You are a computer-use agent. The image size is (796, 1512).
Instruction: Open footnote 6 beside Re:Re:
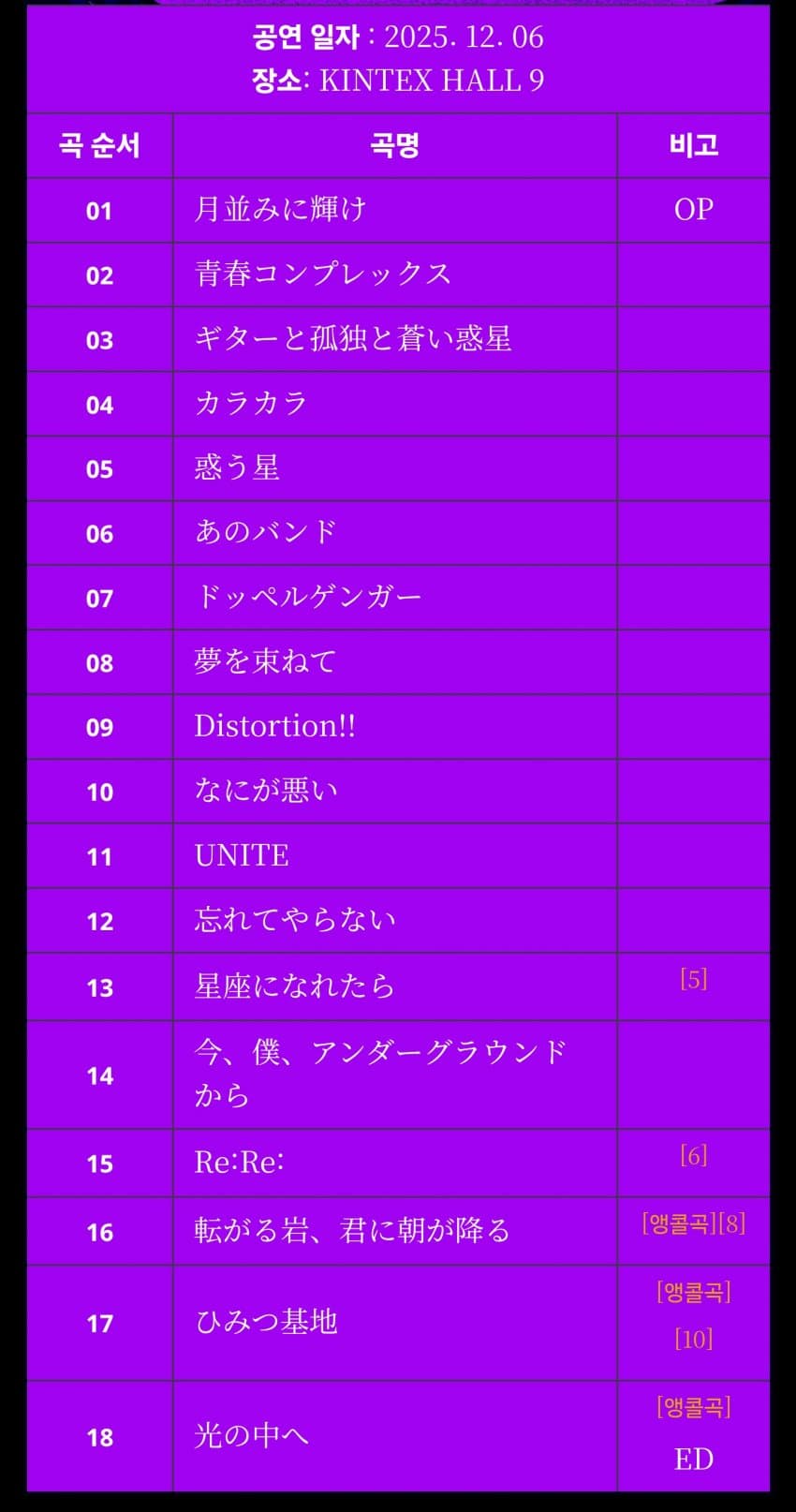pos(693,1155)
